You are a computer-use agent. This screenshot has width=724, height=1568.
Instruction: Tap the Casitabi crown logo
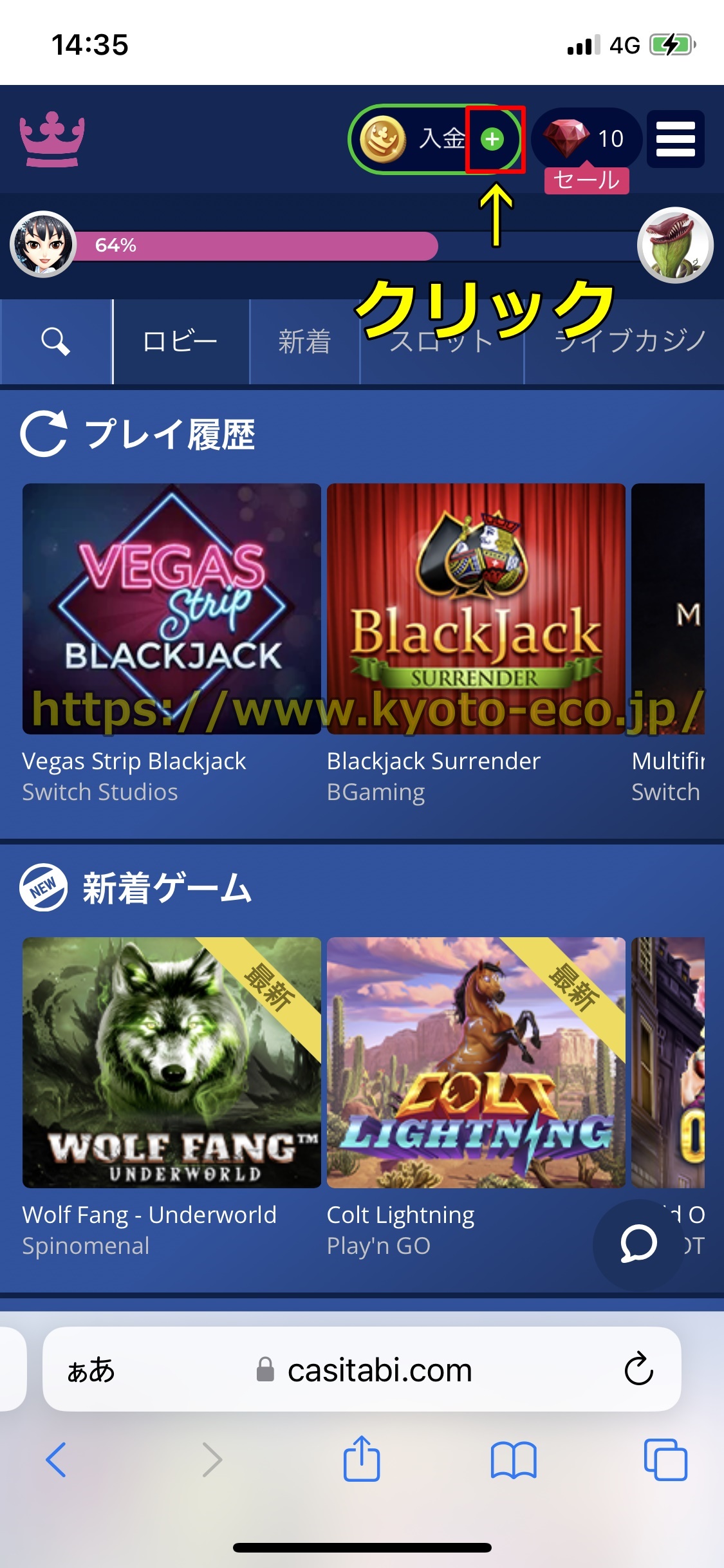click(52, 139)
